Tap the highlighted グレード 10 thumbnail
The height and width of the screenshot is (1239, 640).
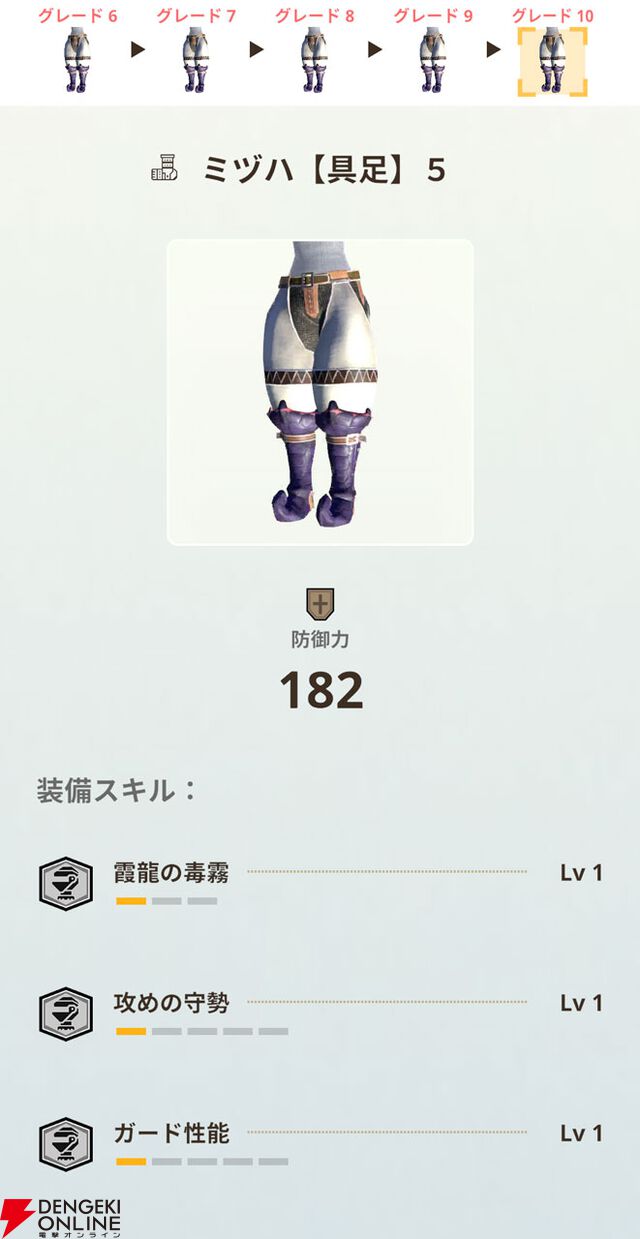(552, 62)
